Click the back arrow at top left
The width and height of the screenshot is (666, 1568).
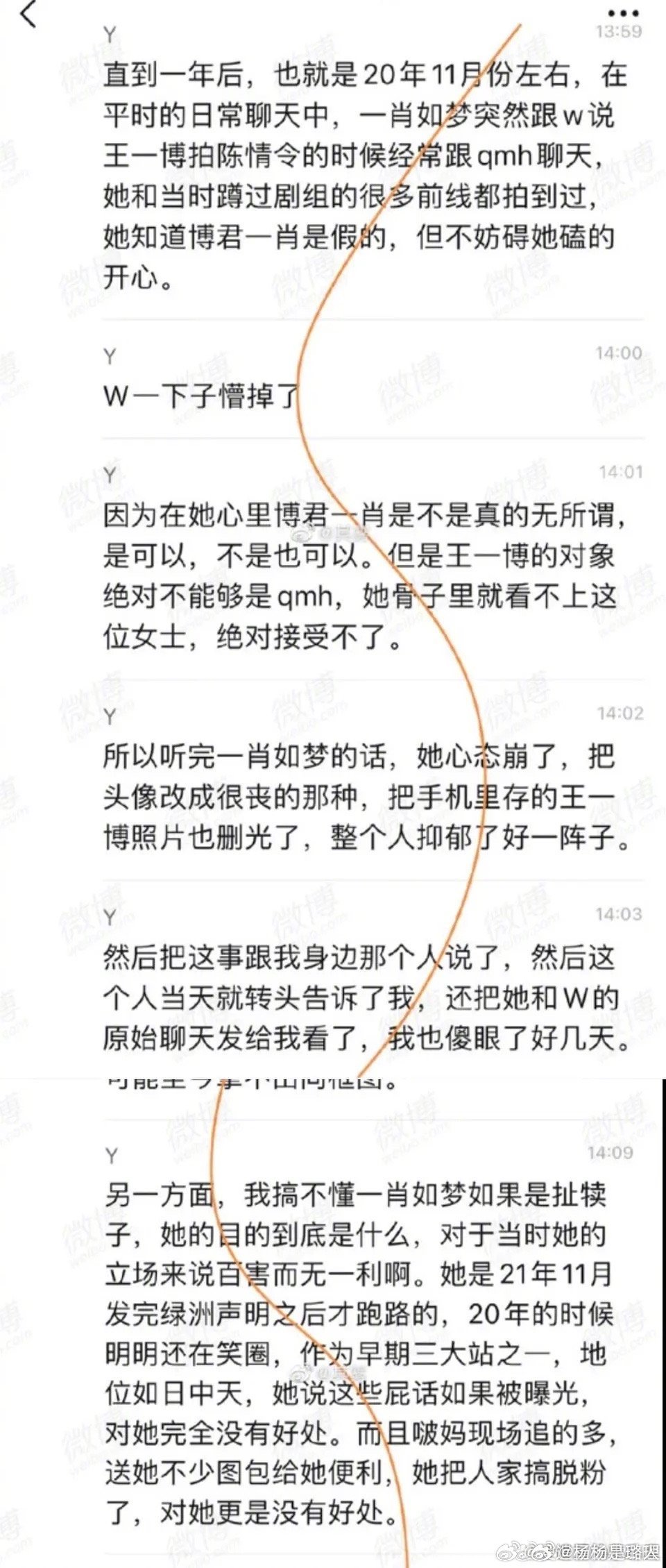[28, 11]
